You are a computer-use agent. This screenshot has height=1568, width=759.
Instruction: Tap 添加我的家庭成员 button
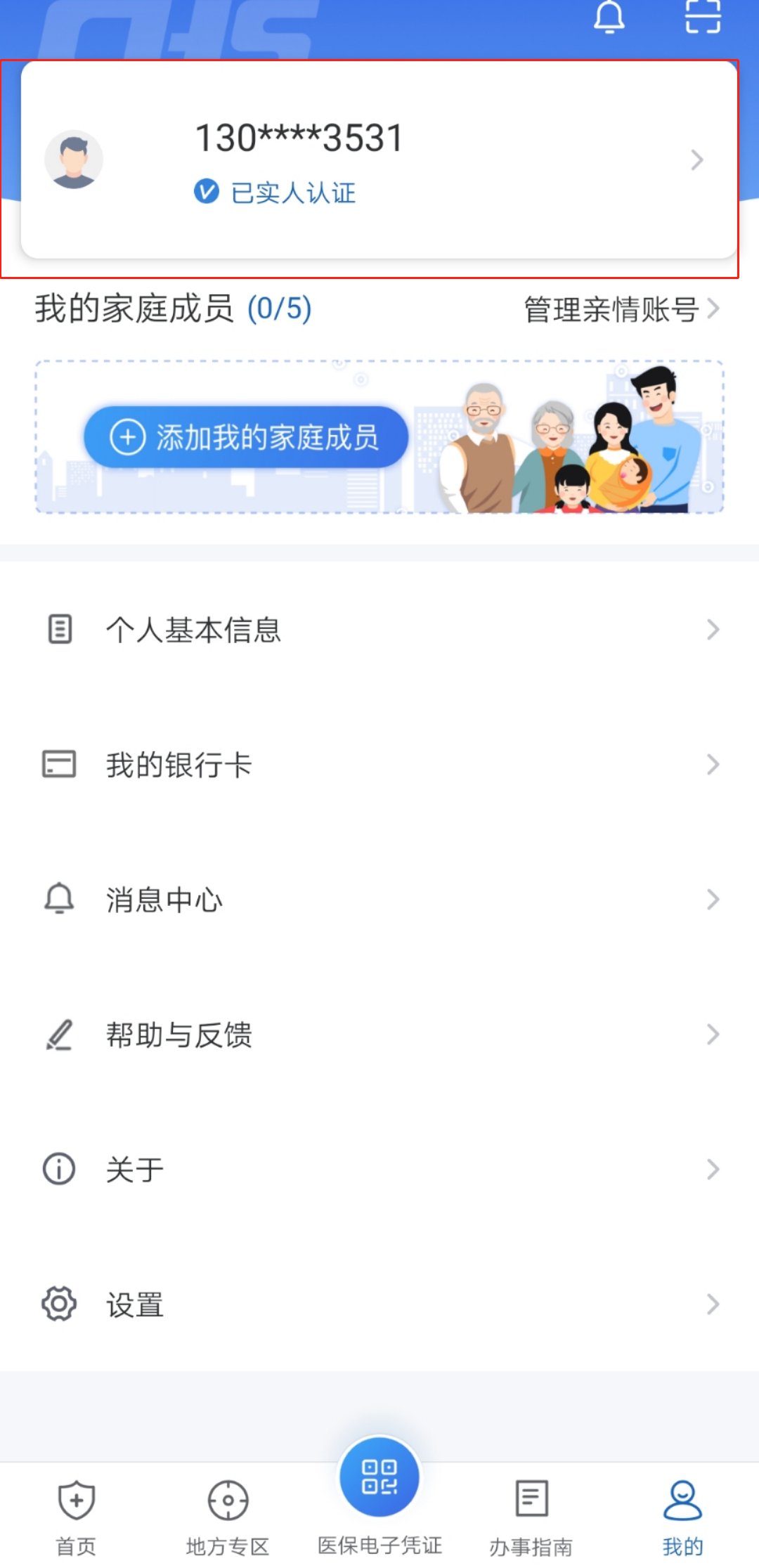(246, 437)
